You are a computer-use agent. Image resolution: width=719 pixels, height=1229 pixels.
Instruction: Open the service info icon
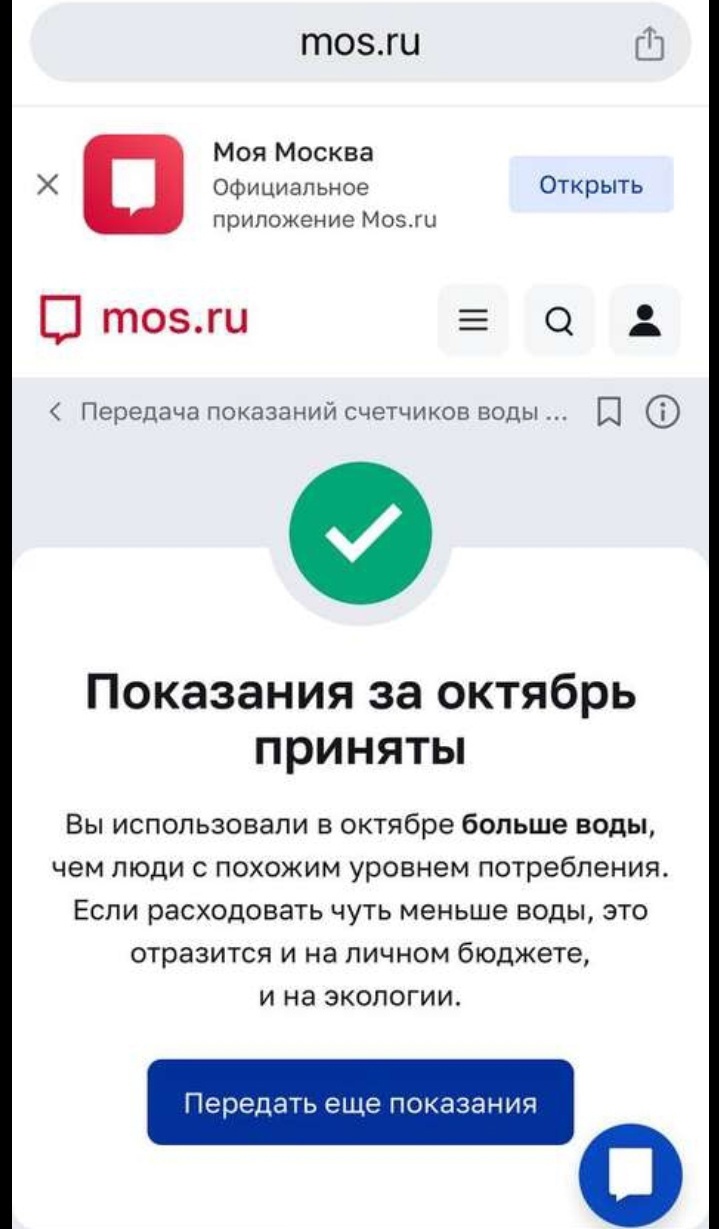[x=663, y=412]
